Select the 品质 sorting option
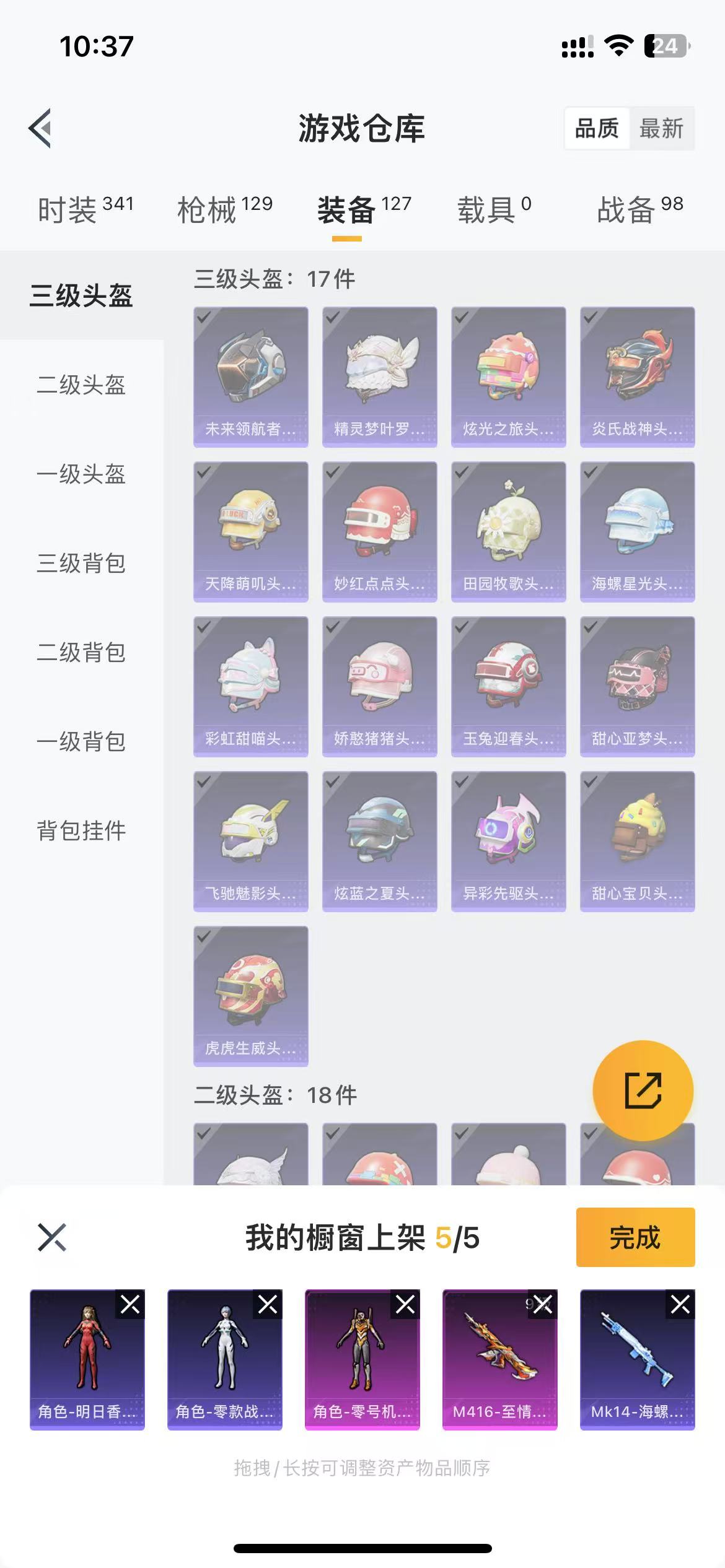This screenshot has height=1568, width=725. [597, 129]
